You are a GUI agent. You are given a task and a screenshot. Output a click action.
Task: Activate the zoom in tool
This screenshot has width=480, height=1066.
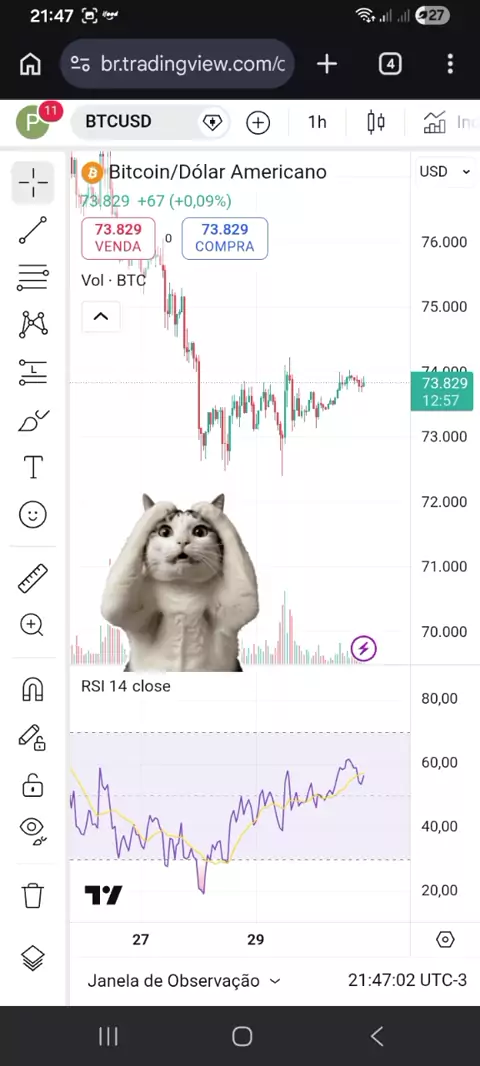click(x=33, y=624)
